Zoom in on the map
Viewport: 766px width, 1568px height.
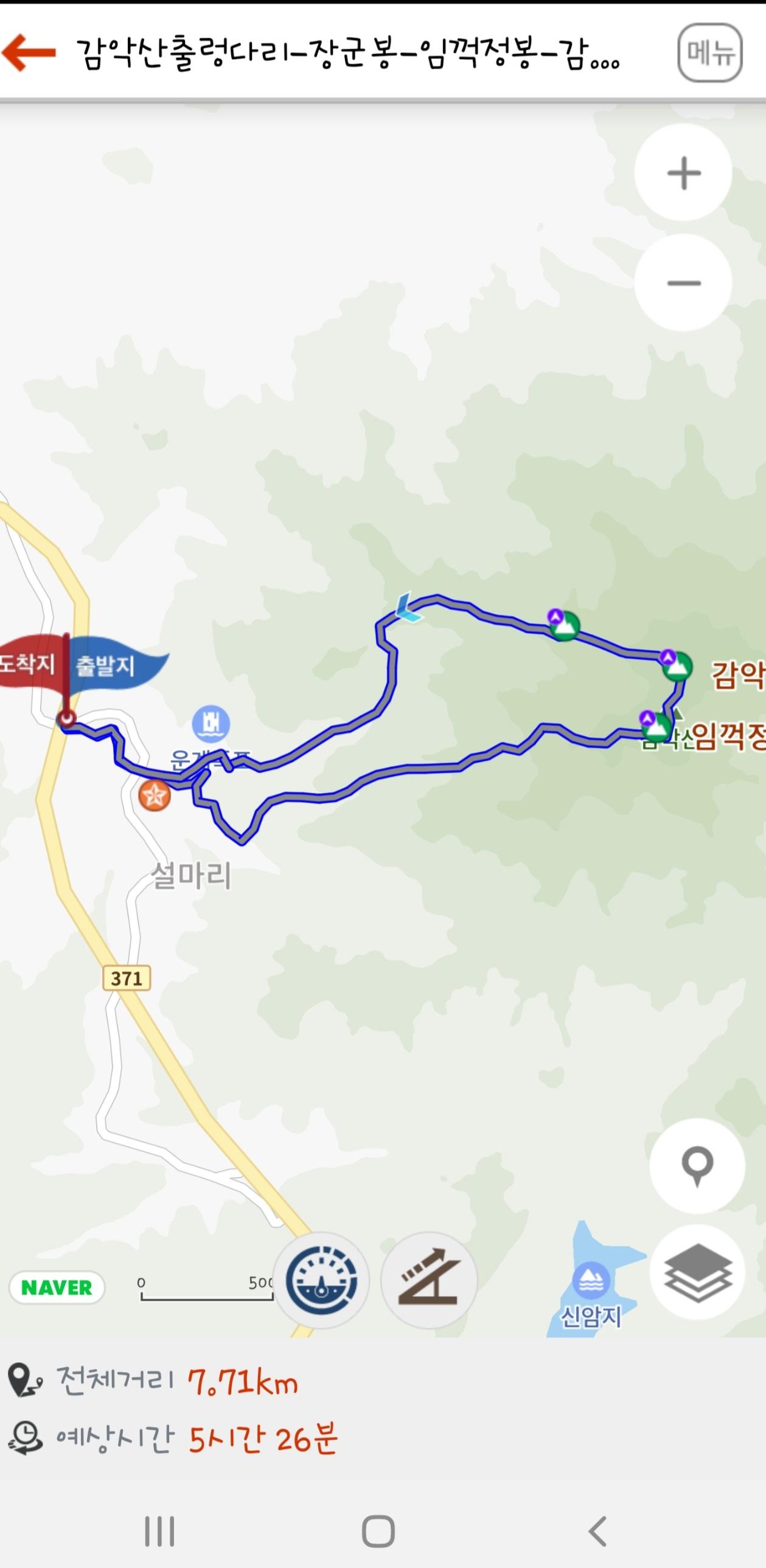[x=683, y=173]
